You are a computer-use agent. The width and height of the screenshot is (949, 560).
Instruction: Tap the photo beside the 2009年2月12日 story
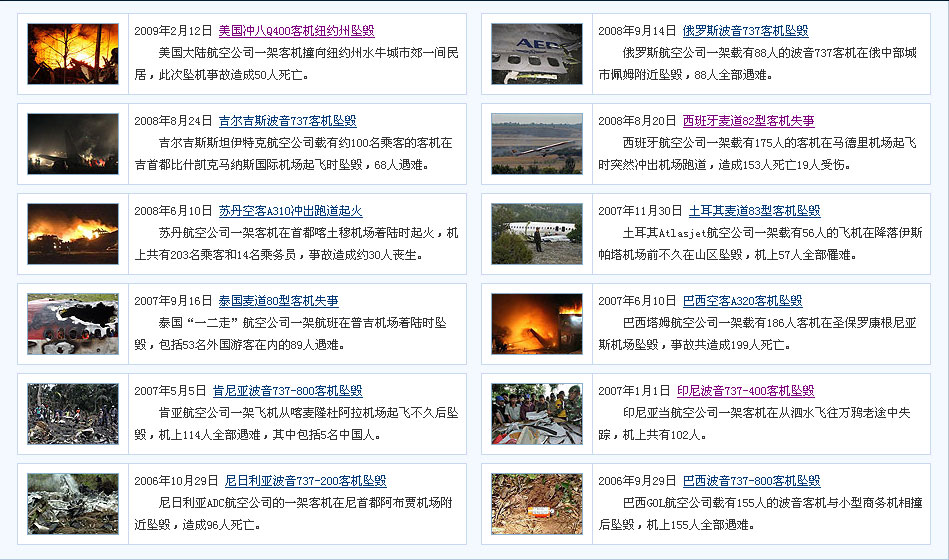(73, 54)
